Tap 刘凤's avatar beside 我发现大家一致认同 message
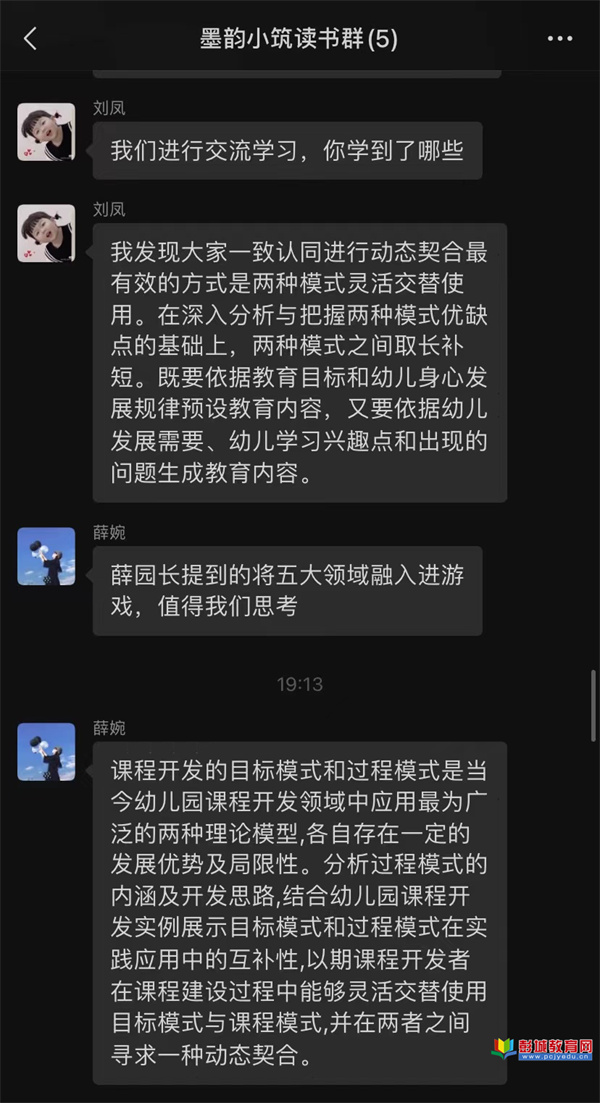The image size is (600, 1103). click(x=46, y=233)
